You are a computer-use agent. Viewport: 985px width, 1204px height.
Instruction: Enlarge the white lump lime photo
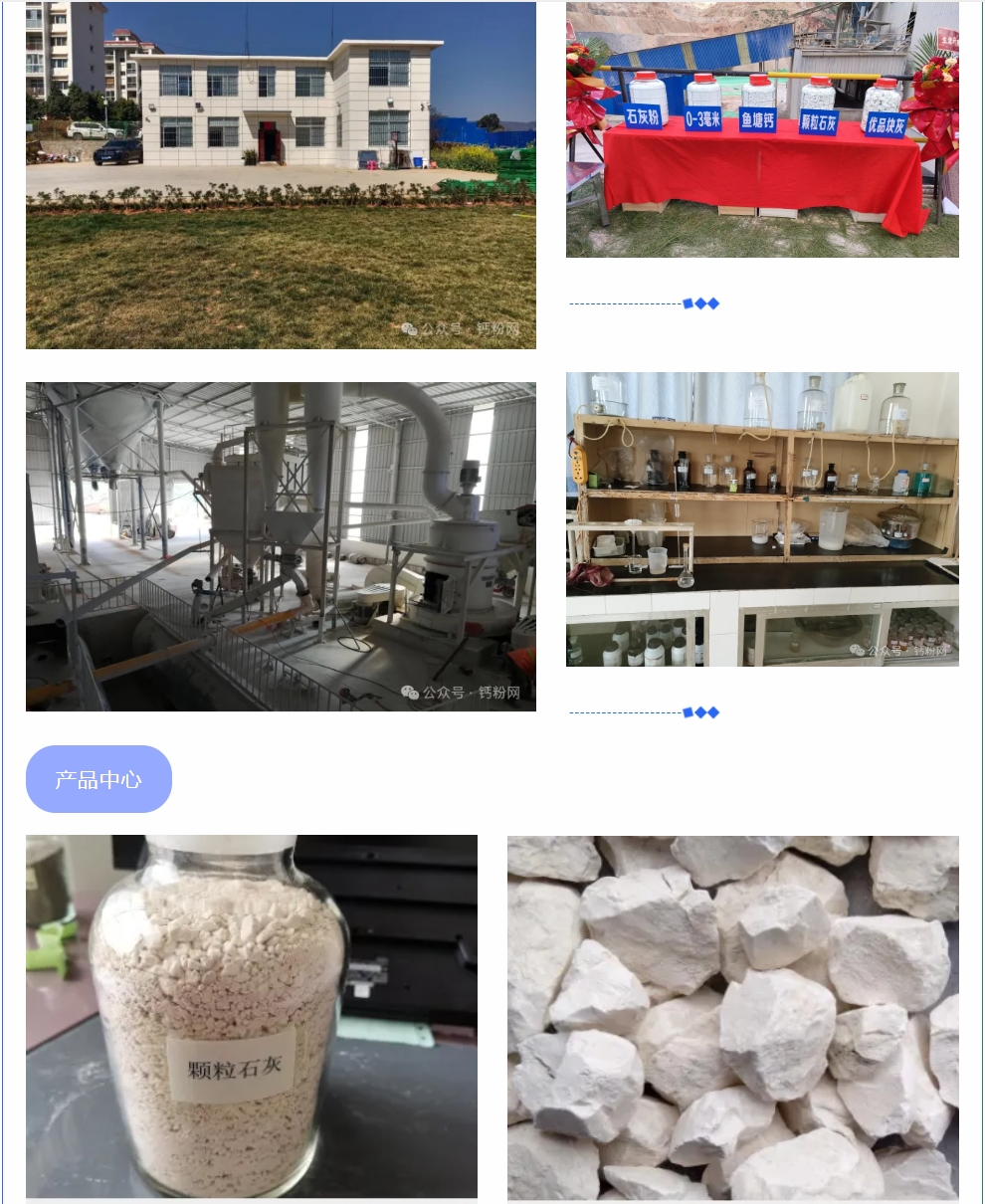click(733, 1017)
